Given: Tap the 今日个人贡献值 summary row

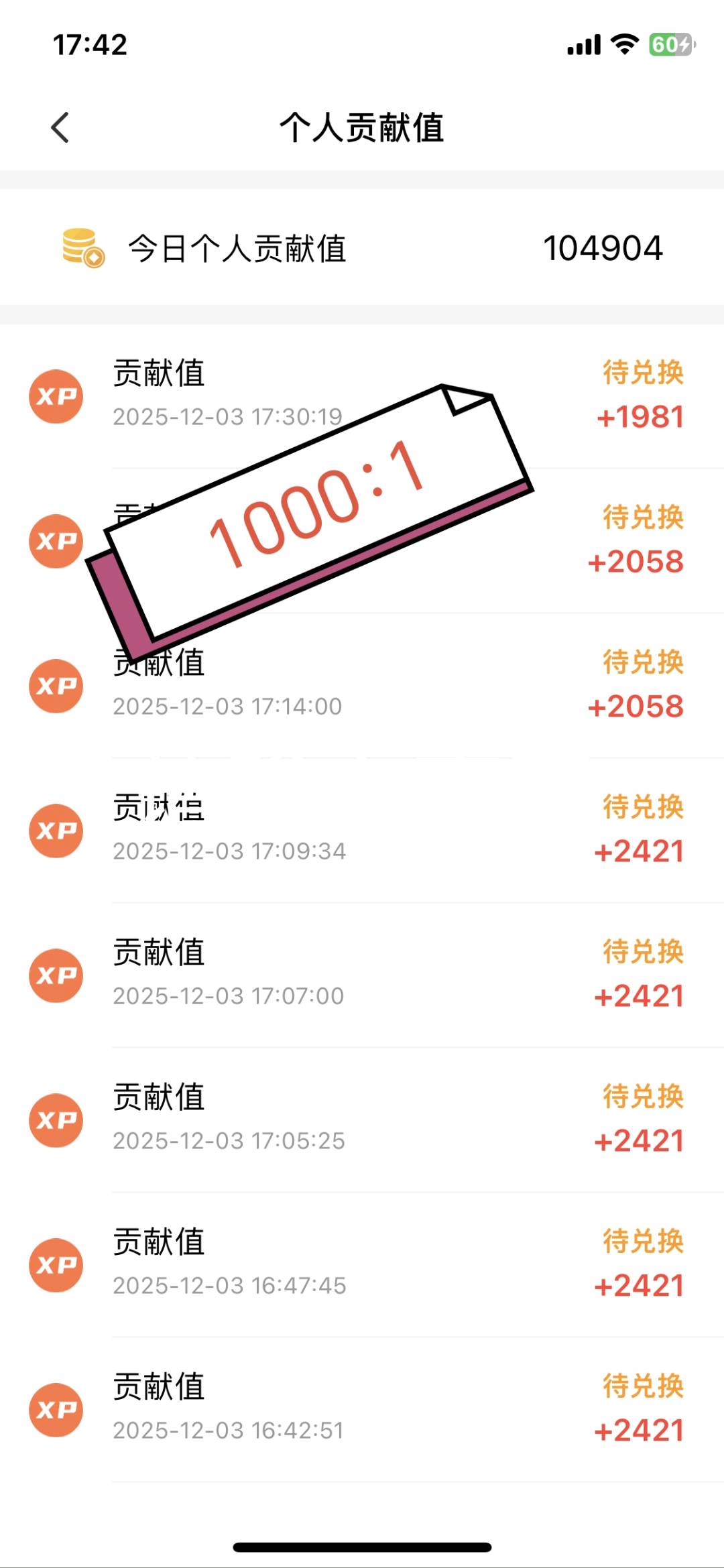Looking at the screenshot, I should coord(362,249).
